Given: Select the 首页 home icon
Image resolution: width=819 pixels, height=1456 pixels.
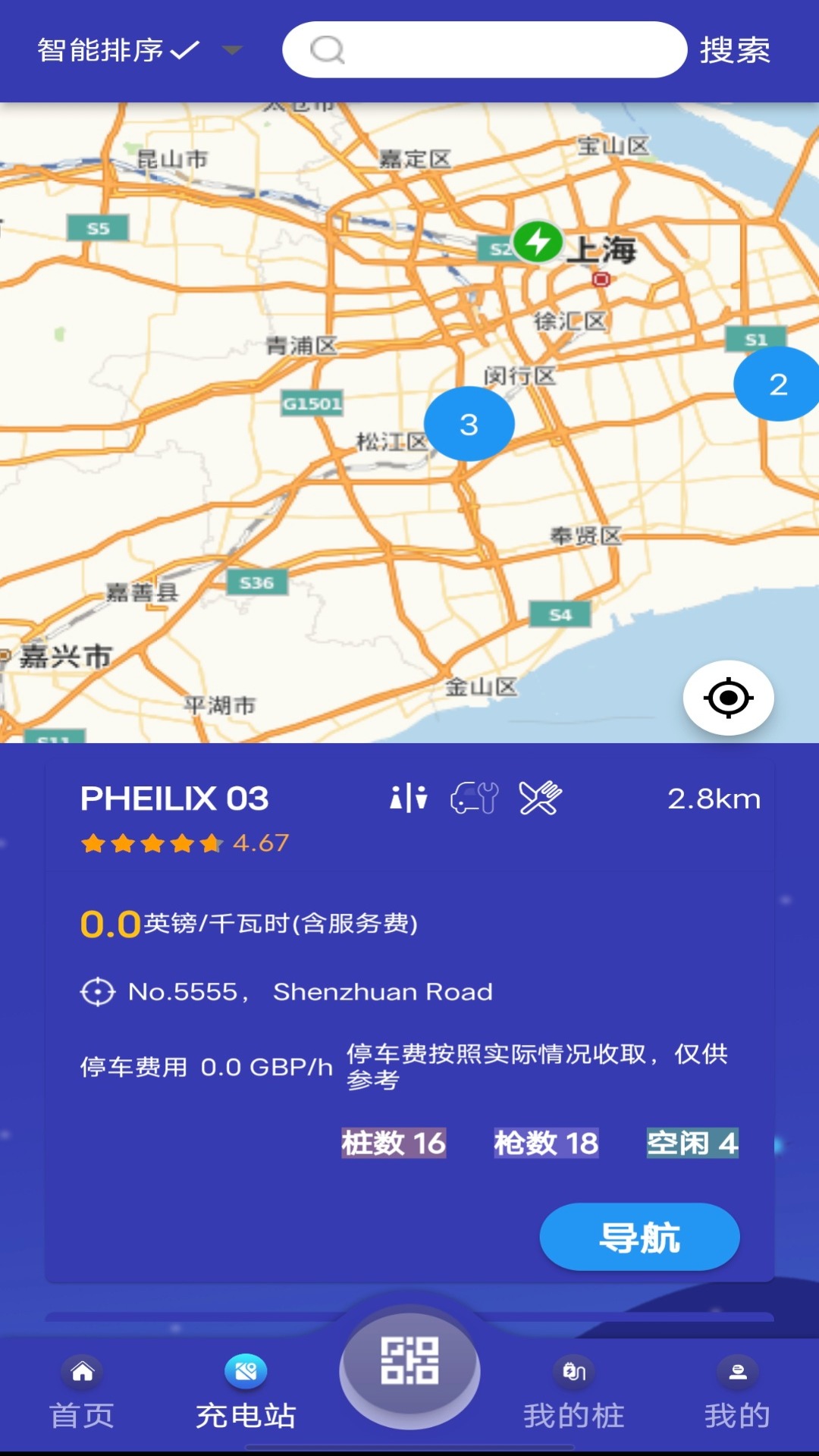Looking at the screenshot, I should click(82, 1373).
